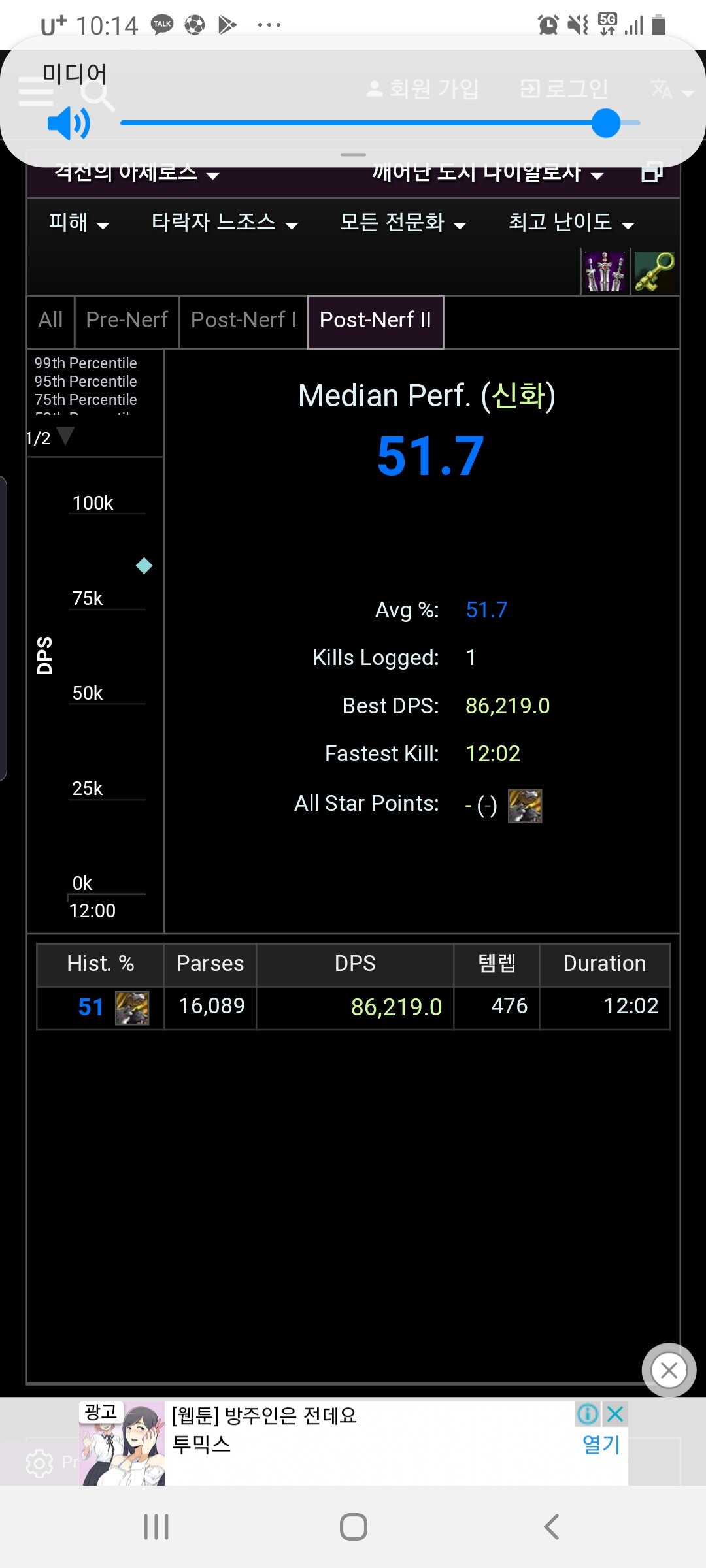
Task: Open the 타락자 느조스 boss dropdown
Action: click(224, 223)
